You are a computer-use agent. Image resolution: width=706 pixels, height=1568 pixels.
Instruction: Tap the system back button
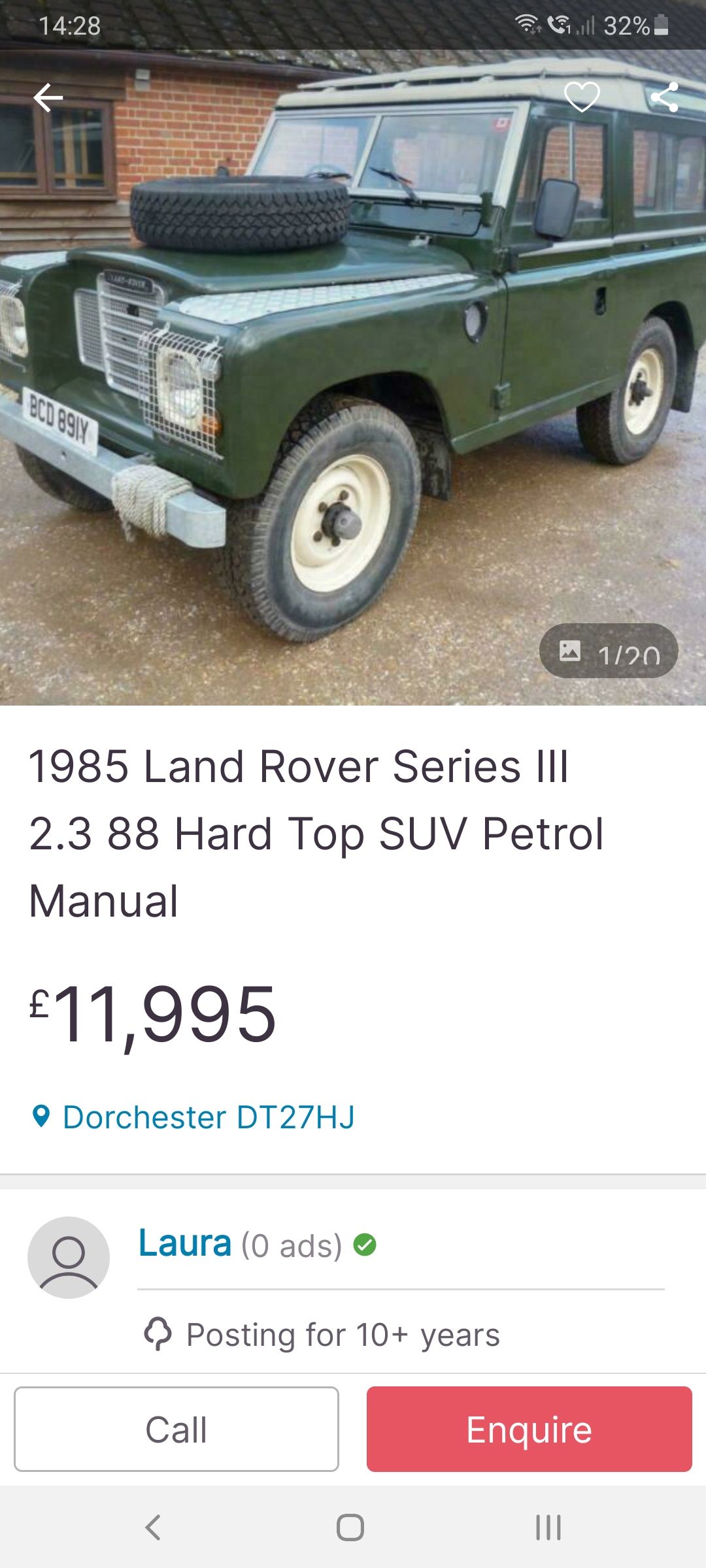pyautogui.click(x=153, y=1527)
